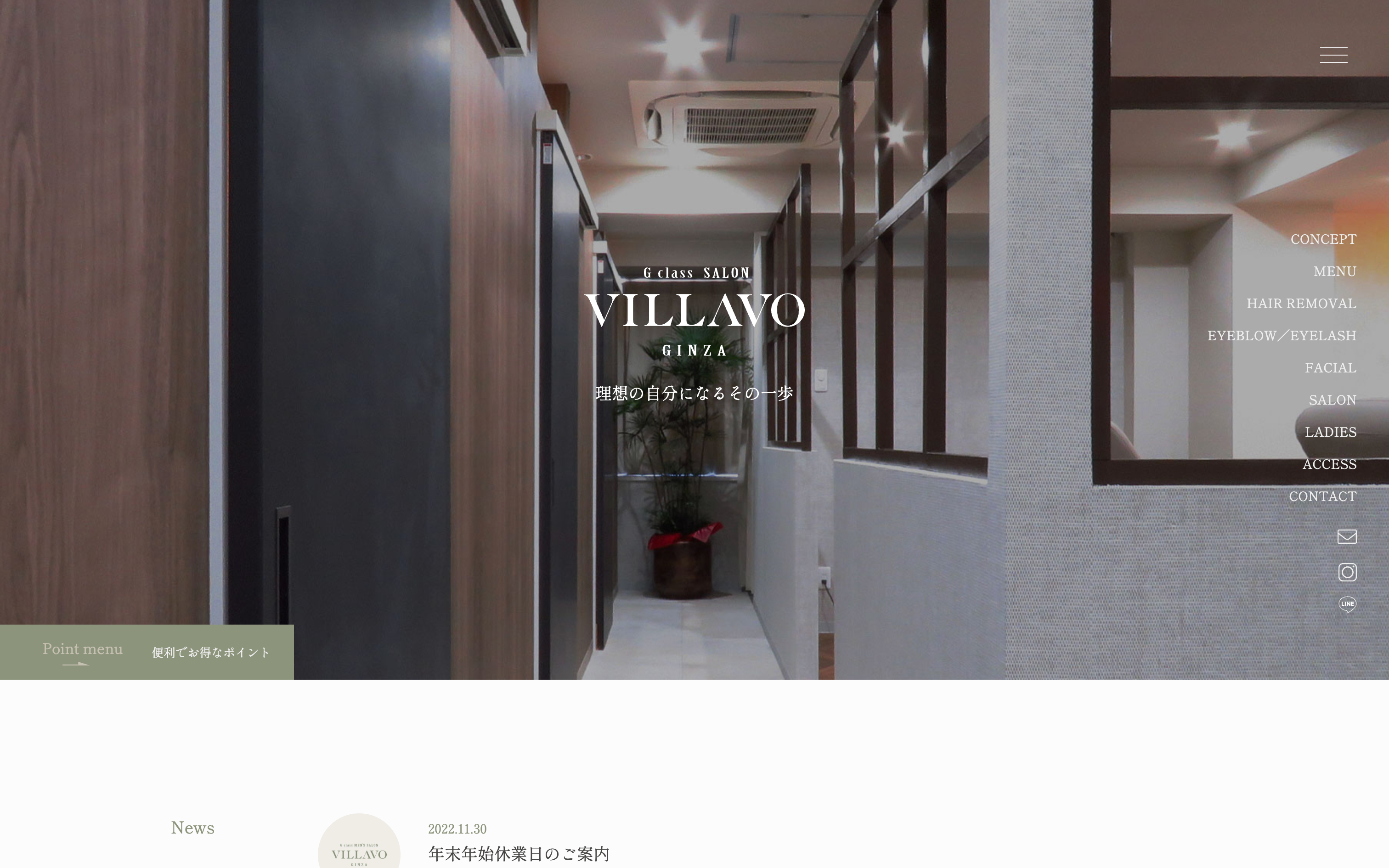Open the Point menu banner
This screenshot has width=1389, height=868.
point(147,652)
